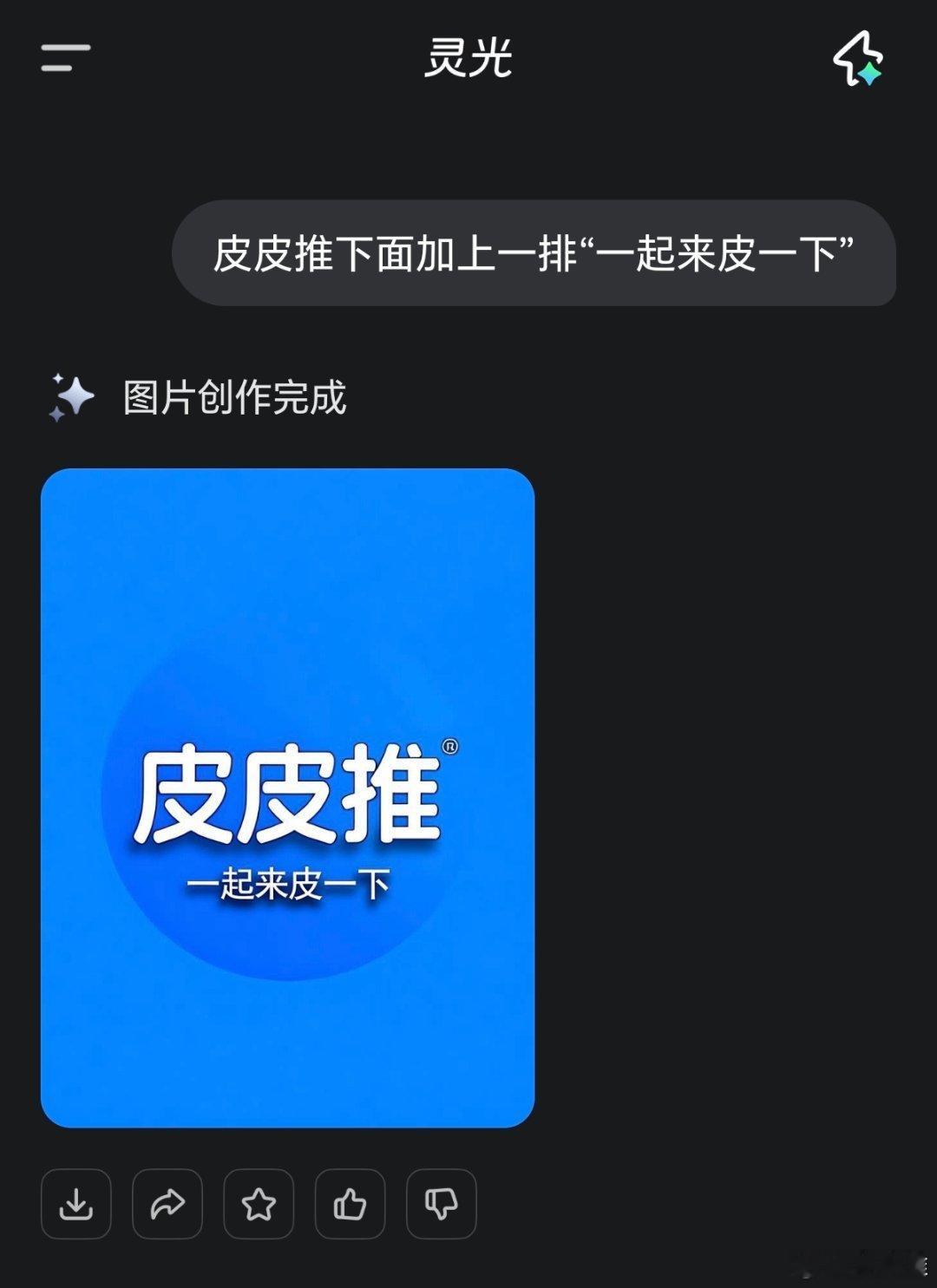Viewport: 937px width, 1288px height.
Task: Download the generated 皮皮推 image
Action: tap(76, 1203)
